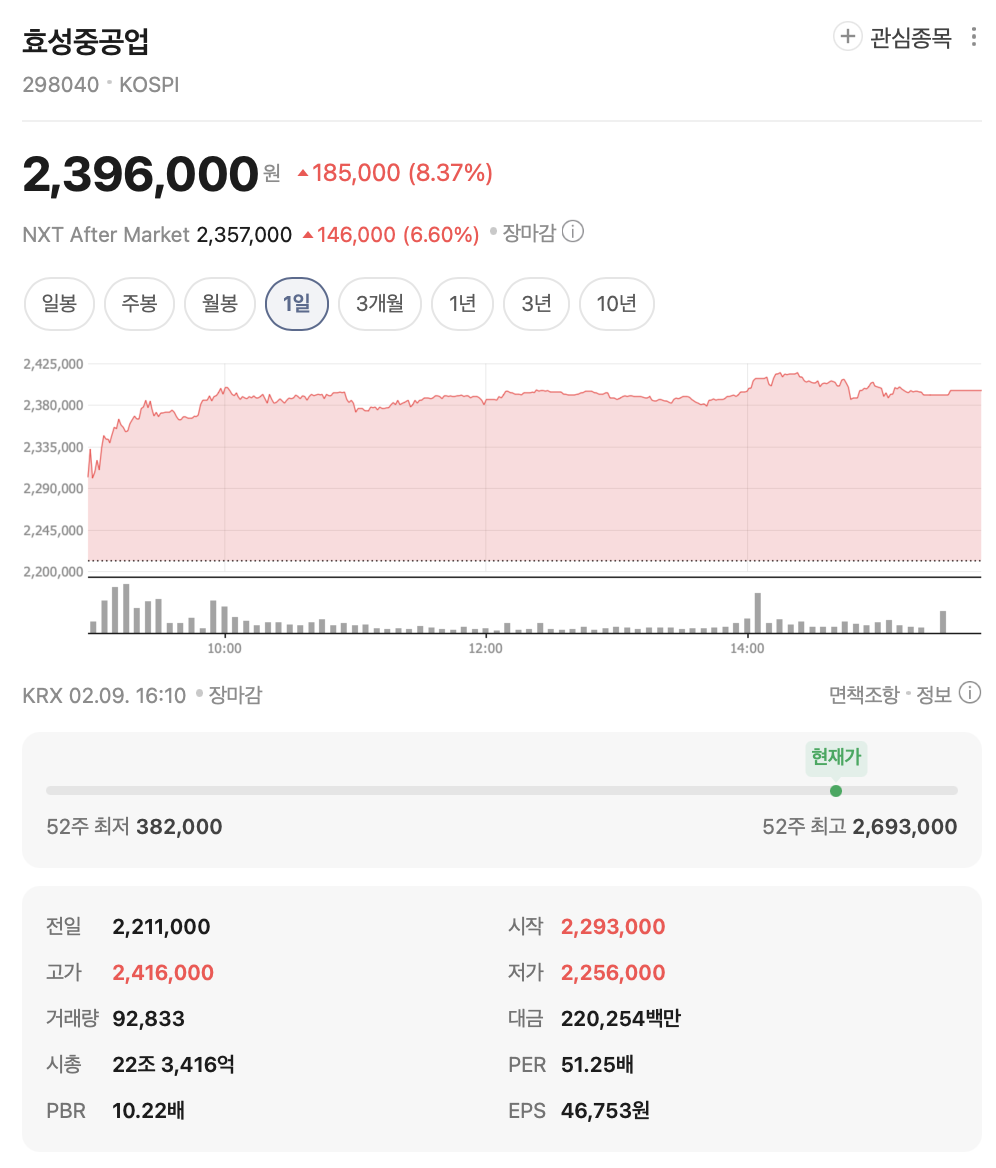Enable the 3개월 chart period
Screen dimensions: 996x1168
point(379,304)
